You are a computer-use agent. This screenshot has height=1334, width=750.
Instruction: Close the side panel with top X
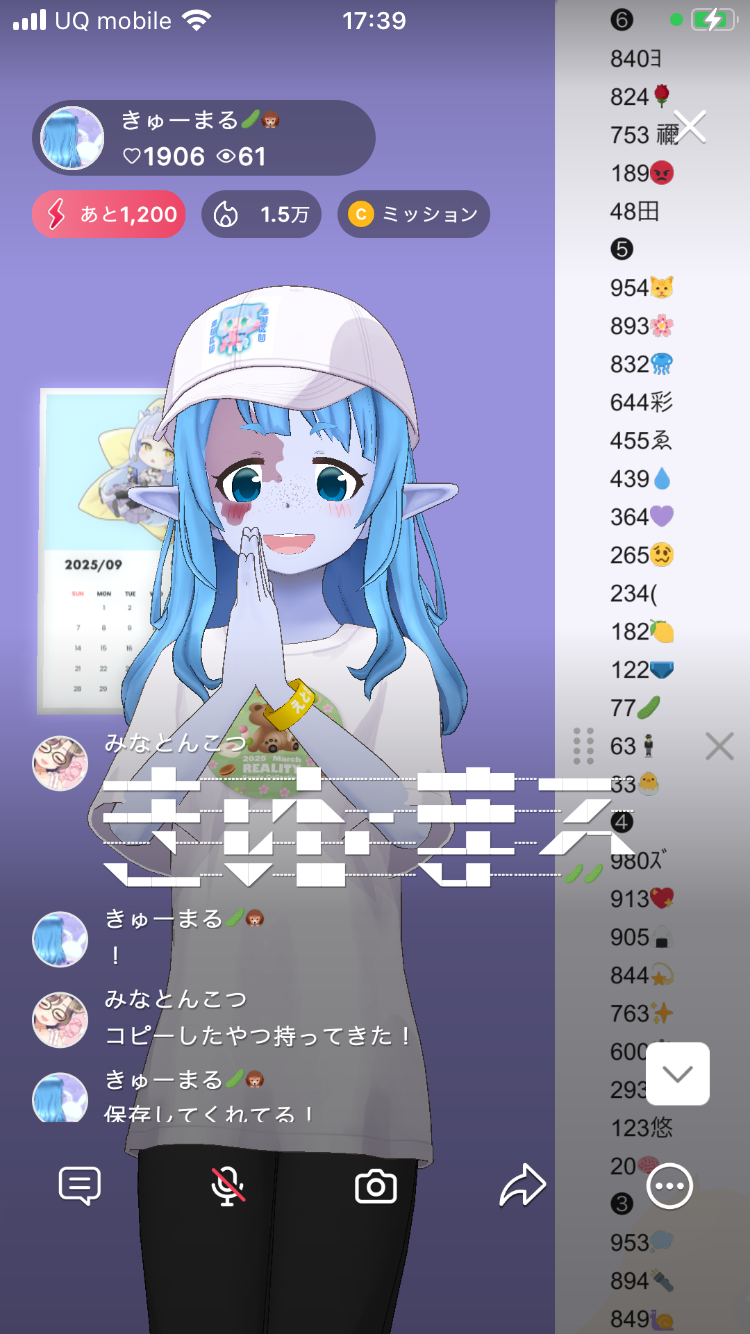pyautogui.click(x=690, y=126)
